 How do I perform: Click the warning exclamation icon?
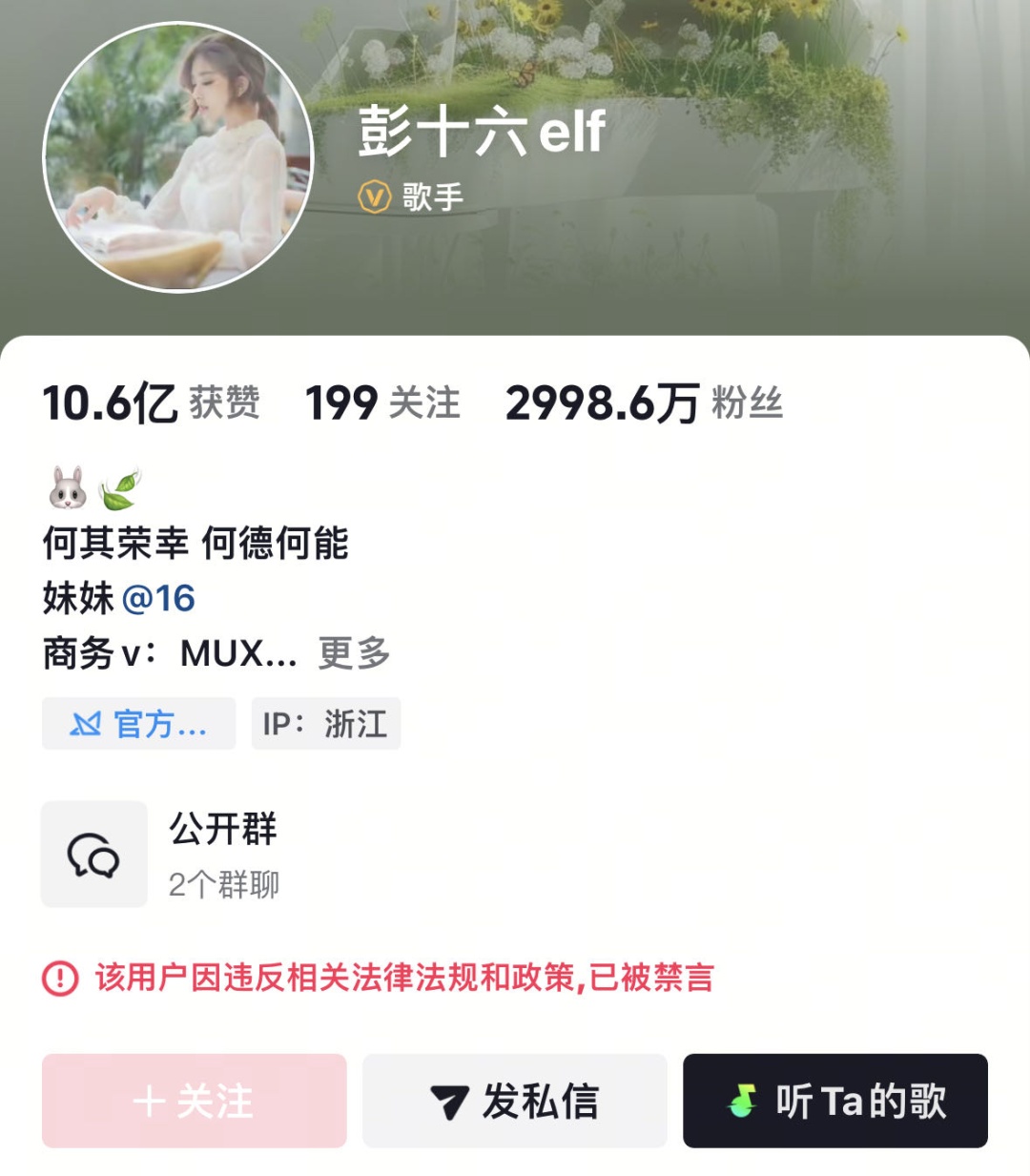coord(59,977)
